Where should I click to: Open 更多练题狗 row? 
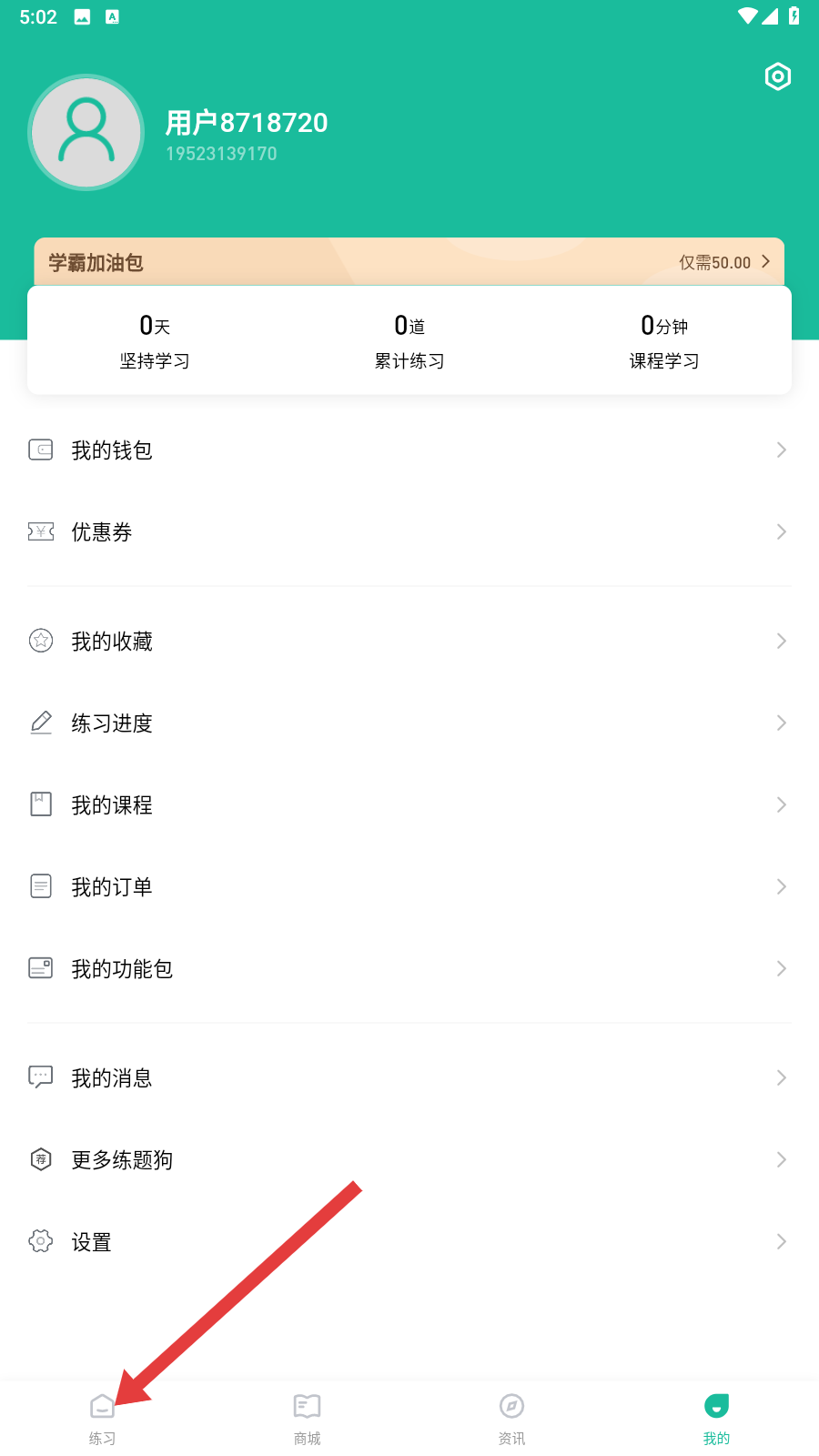coord(409,1159)
